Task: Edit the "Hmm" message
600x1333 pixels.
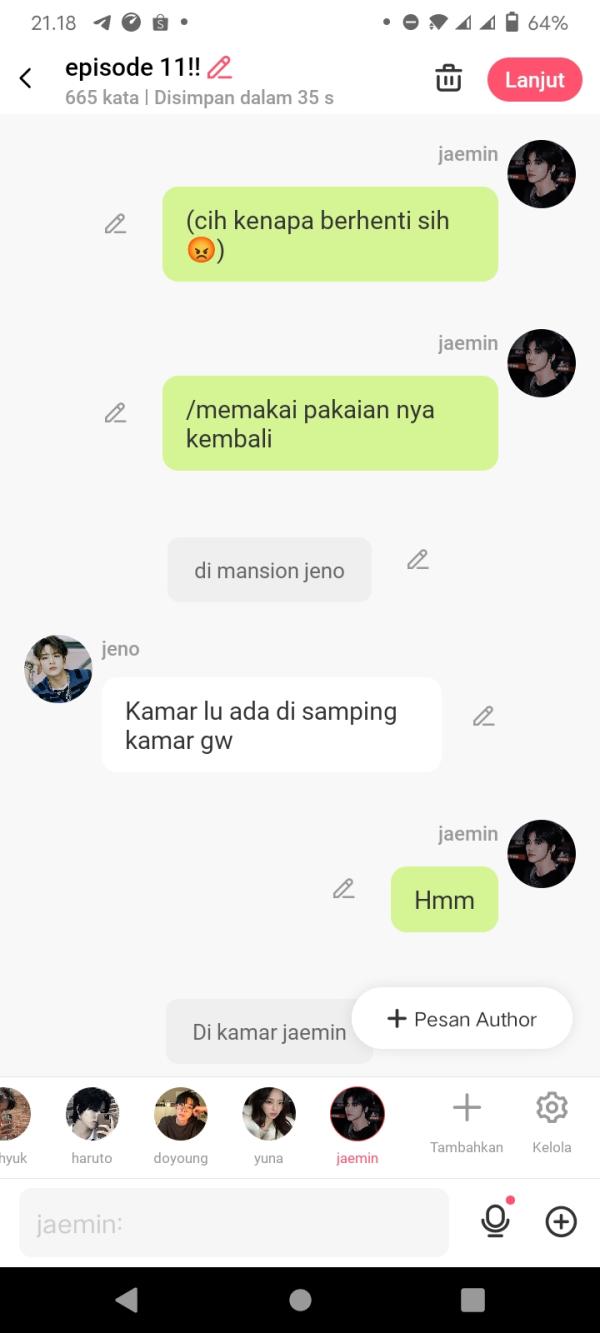Action: 344,888
